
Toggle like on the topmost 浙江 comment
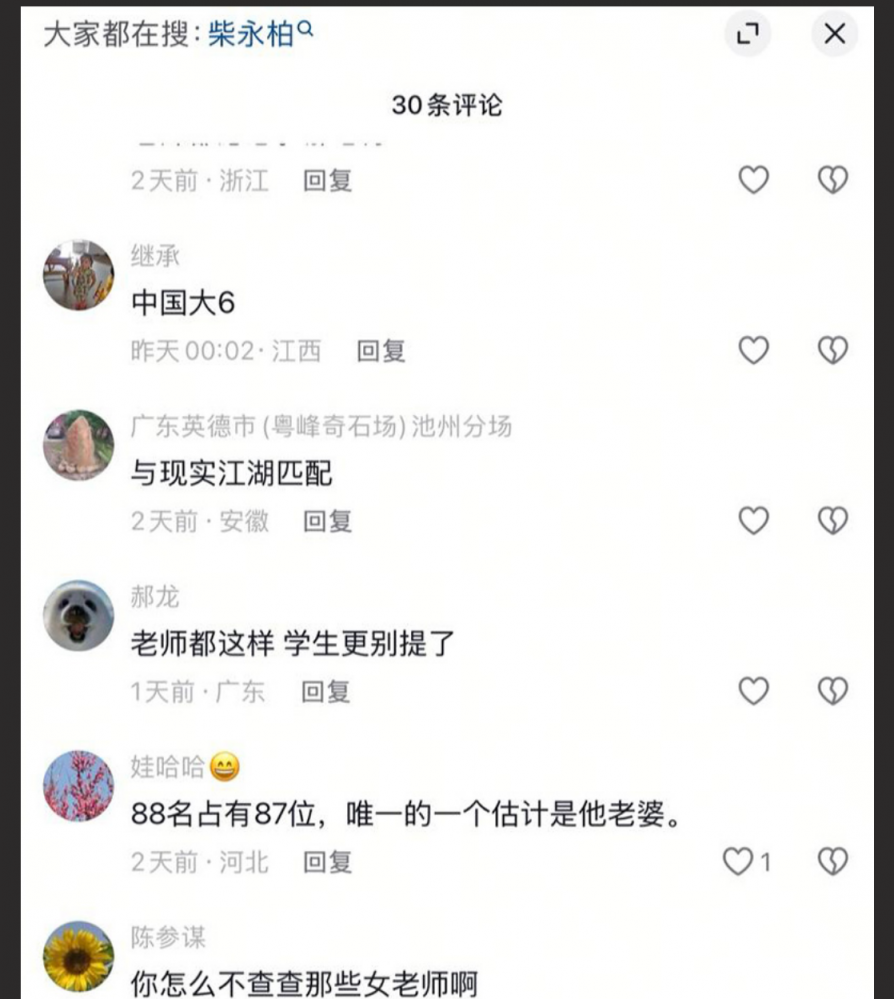[753, 179]
